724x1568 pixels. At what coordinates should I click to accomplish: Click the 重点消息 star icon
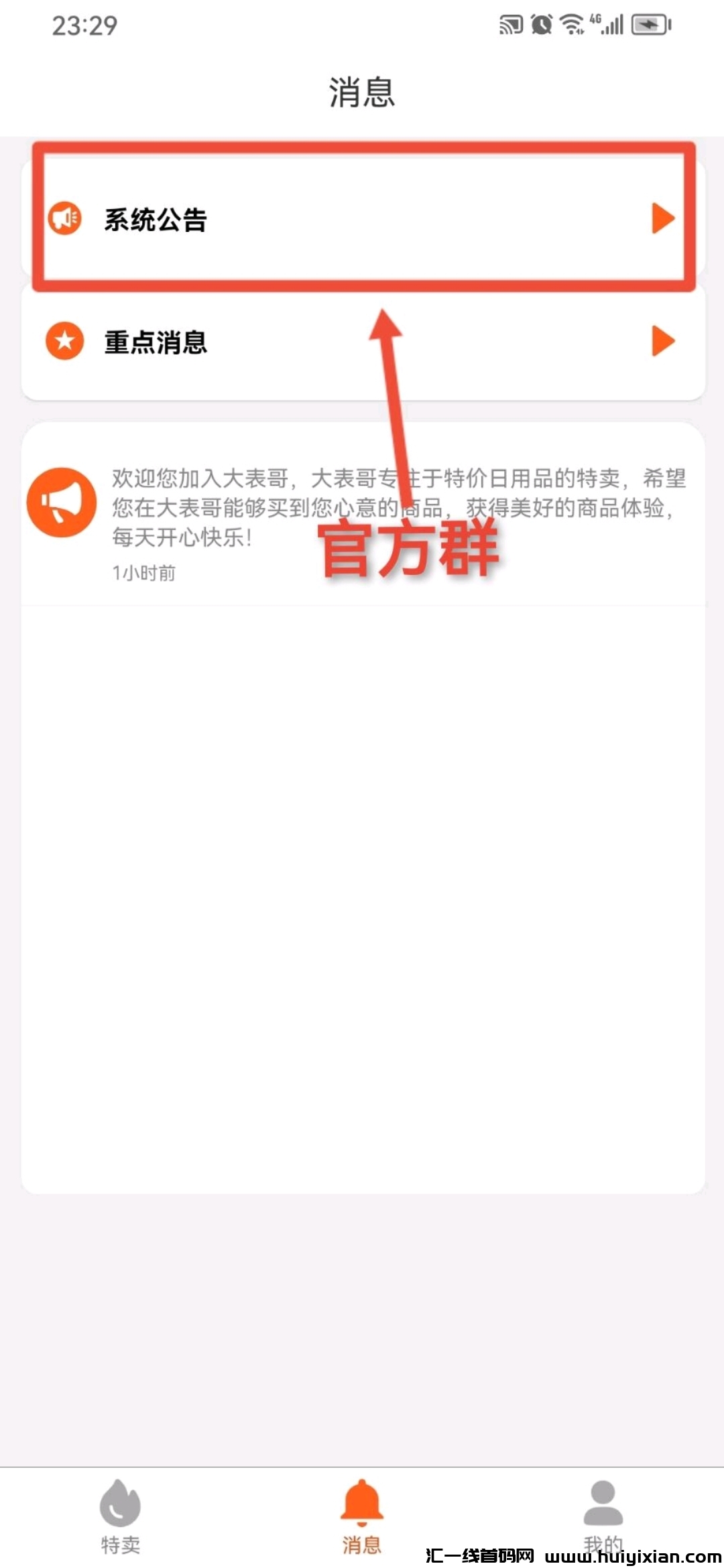(64, 342)
